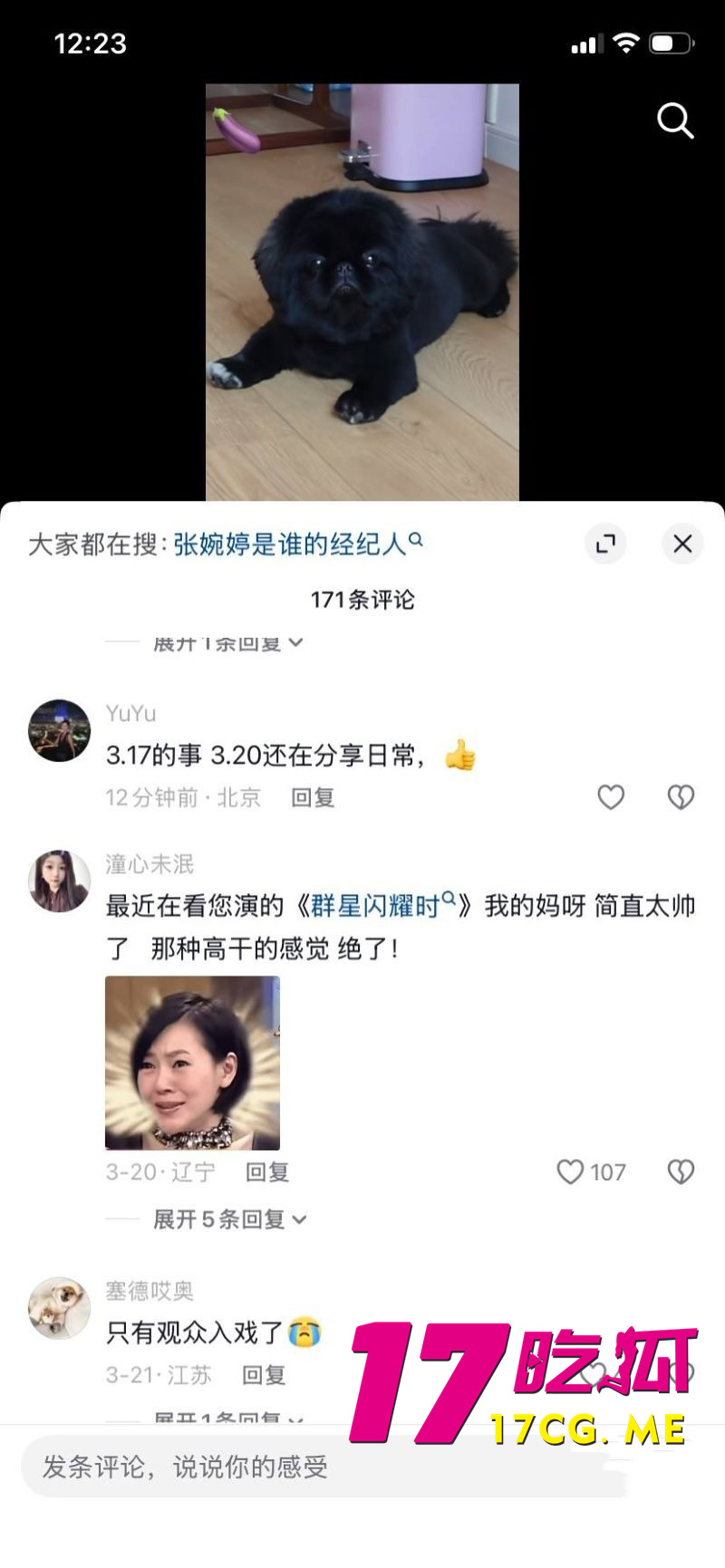
Task: Dismiss the comments panel via the X icon
Action: click(682, 544)
